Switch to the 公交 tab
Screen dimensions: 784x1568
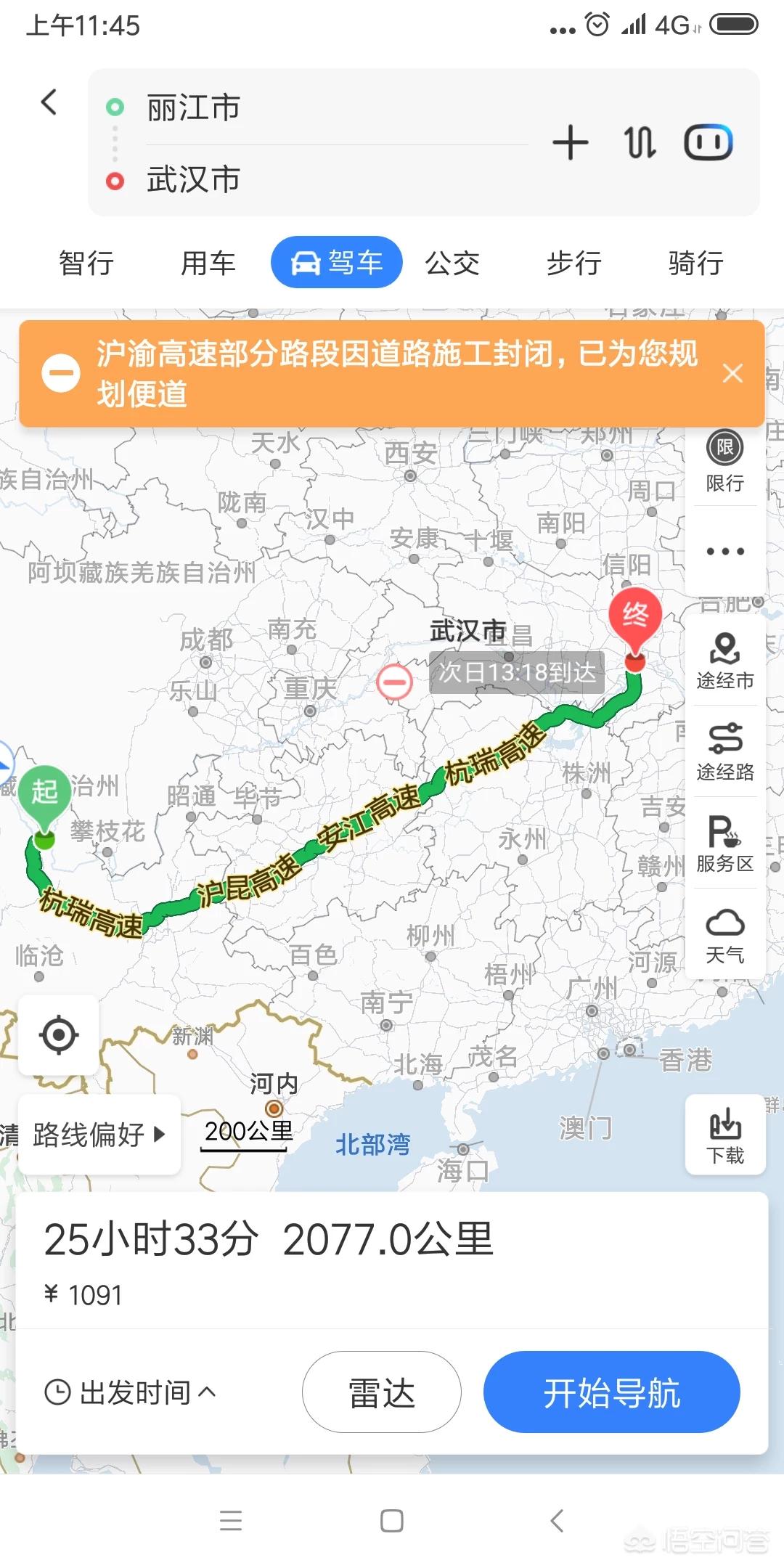click(452, 263)
